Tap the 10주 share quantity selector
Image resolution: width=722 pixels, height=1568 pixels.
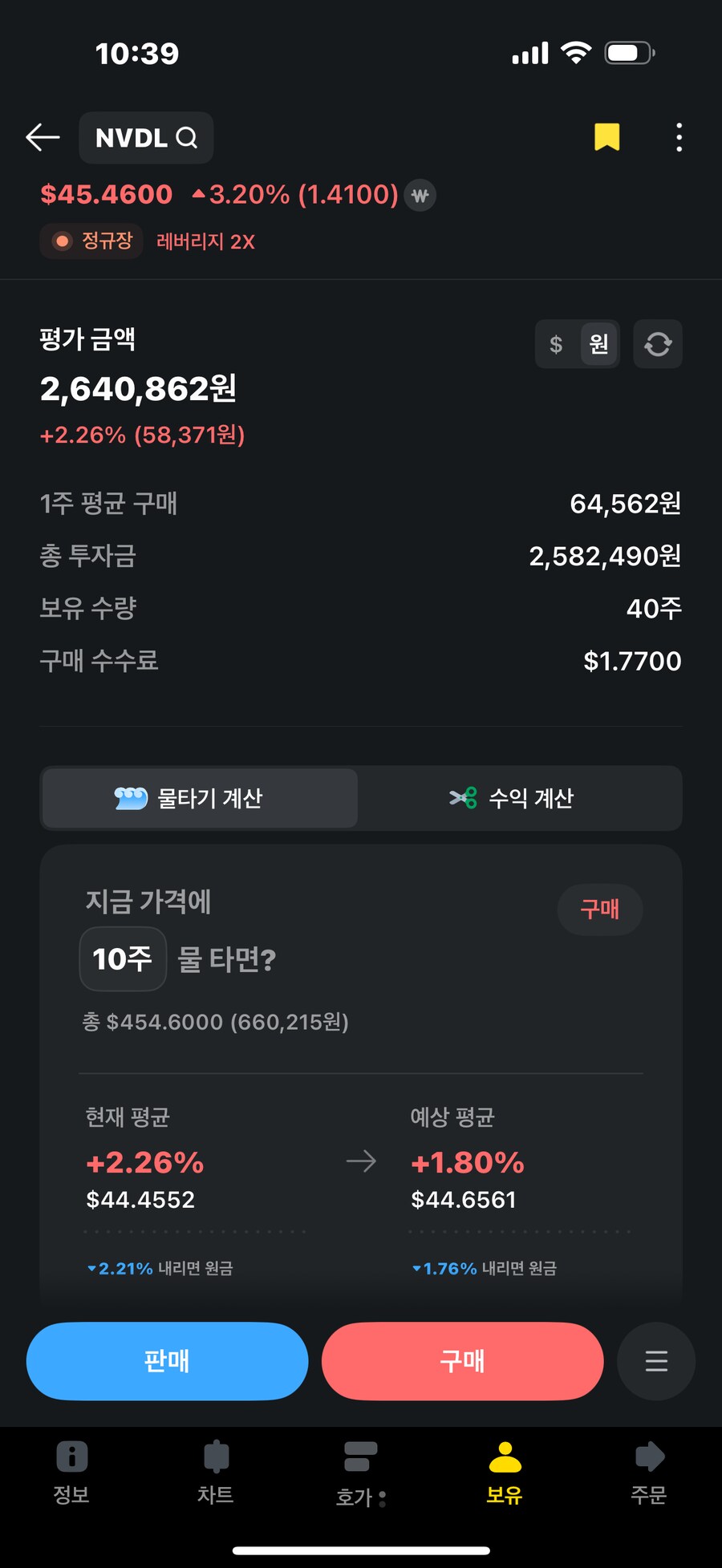coord(122,958)
